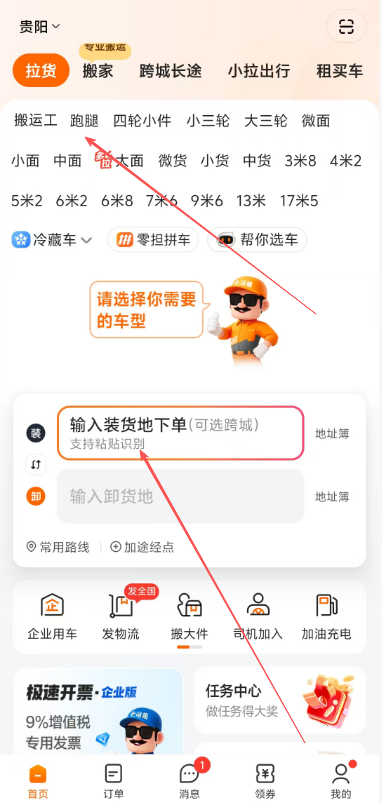The height and width of the screenshot is (803, 382).
Task: Open 企业用车 service
Action: (52, 617)
